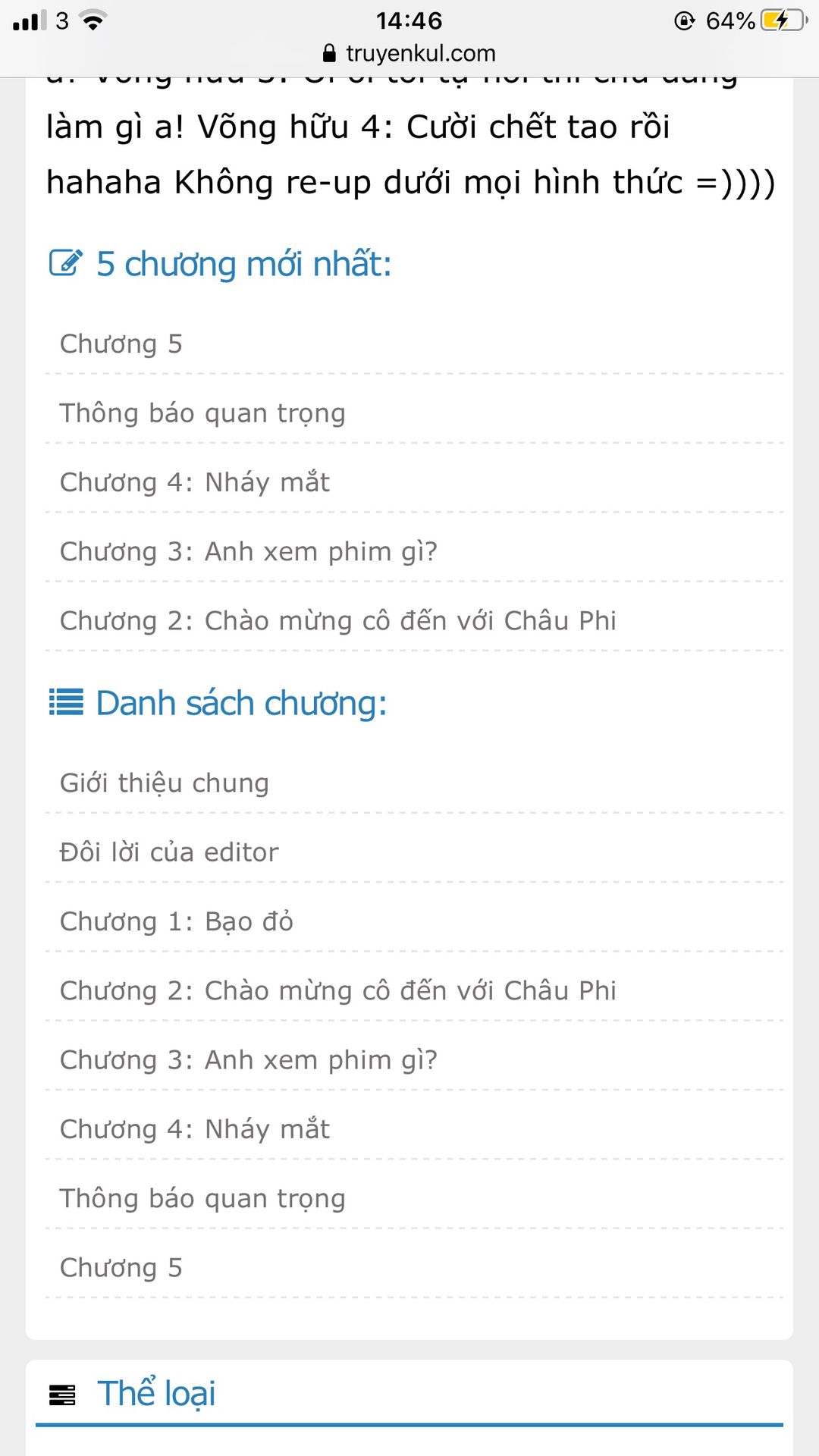Open Chương 3 in Danh sách chương

click(249, 1059)
